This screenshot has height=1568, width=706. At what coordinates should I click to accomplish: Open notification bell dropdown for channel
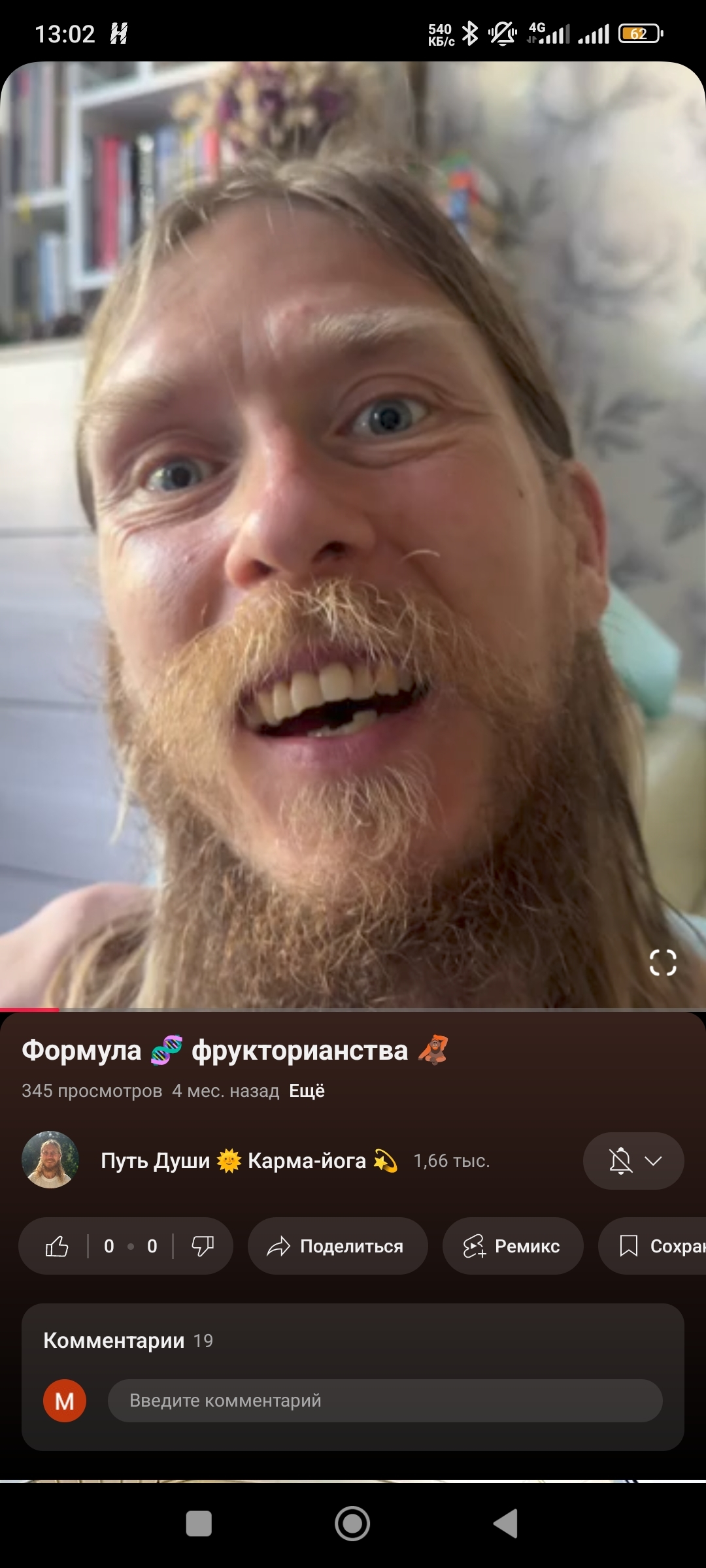633,1160
